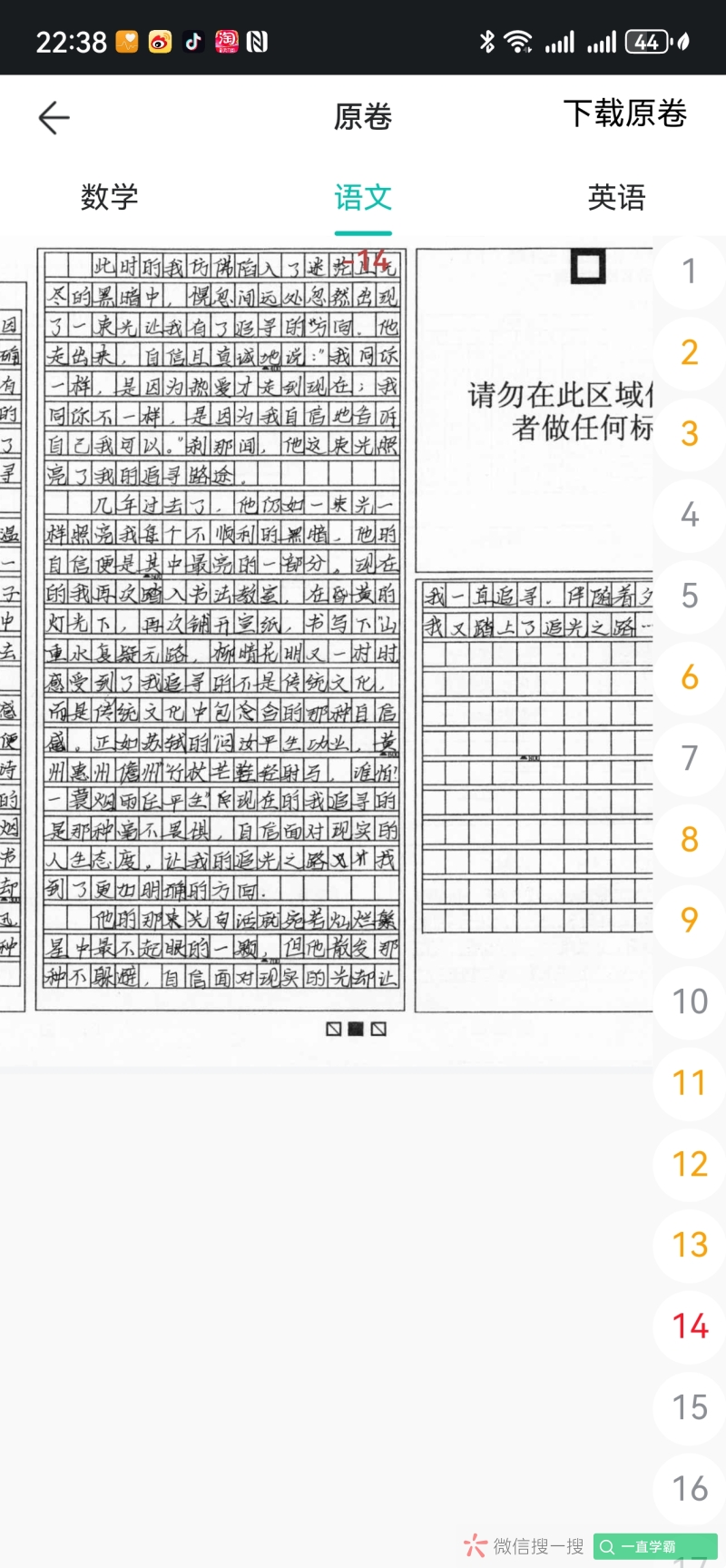
Task: Open question 3 in the index
Action: click(689, 434)
